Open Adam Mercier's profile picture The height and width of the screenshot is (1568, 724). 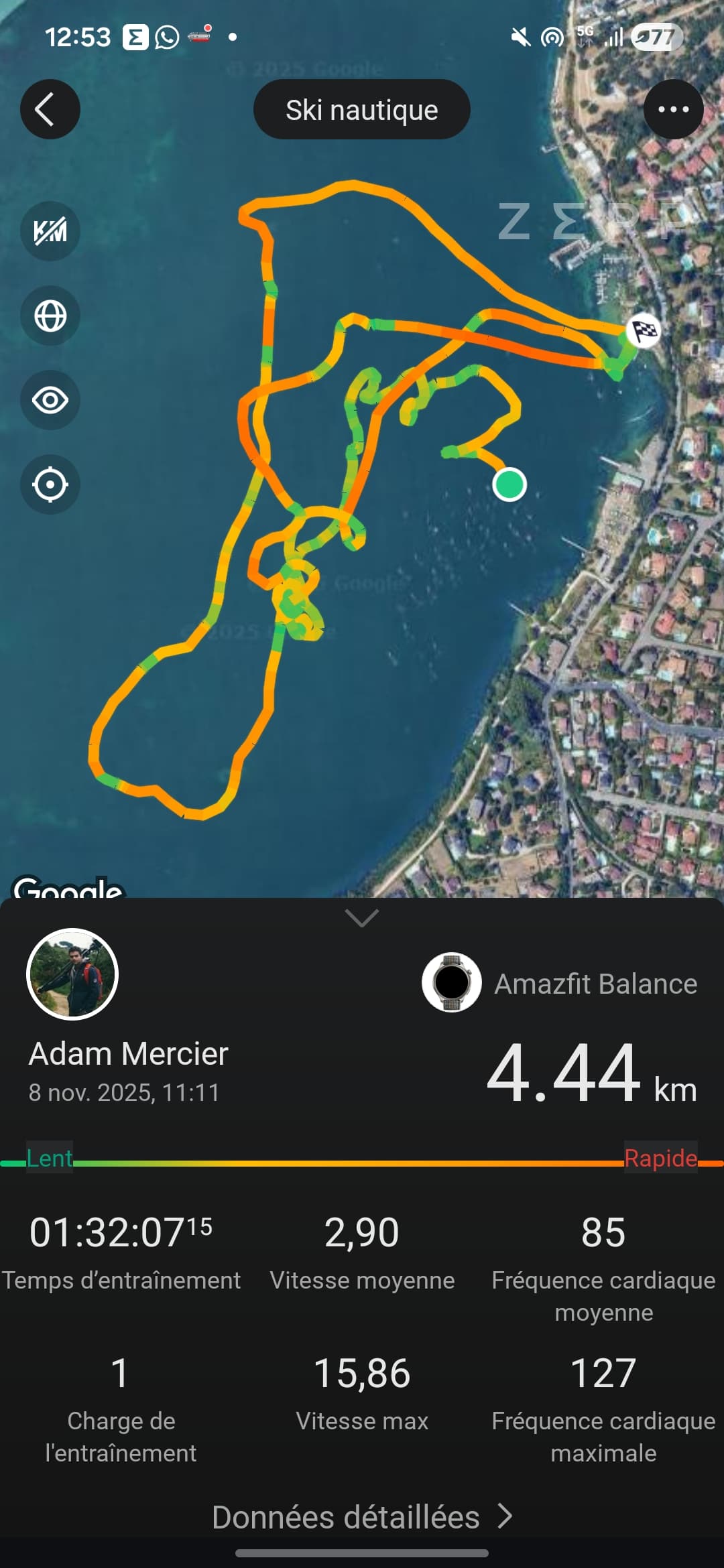pyautogui.click(x=72, y=974)
